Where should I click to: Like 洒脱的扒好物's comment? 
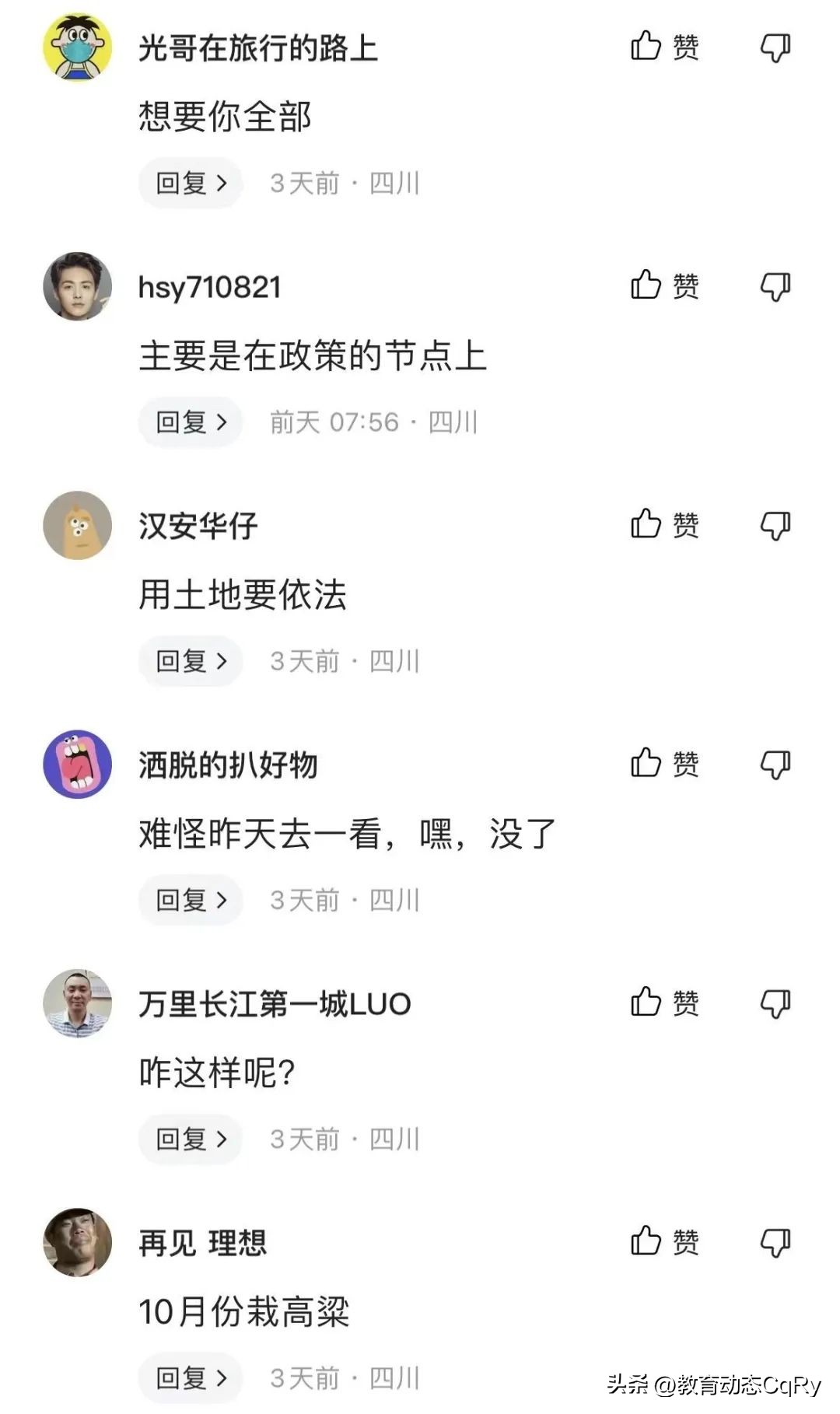(665, 765)
